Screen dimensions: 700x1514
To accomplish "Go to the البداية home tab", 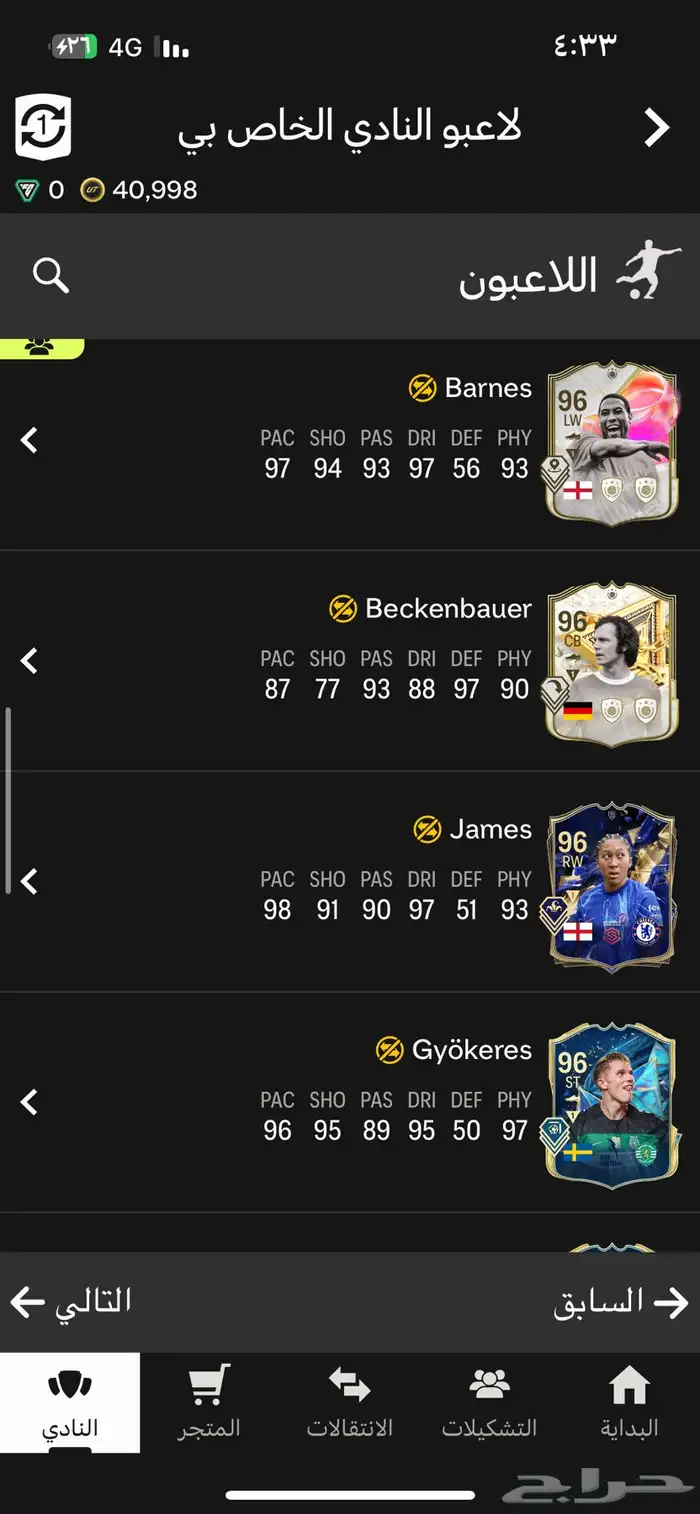I will [629, 1403].
